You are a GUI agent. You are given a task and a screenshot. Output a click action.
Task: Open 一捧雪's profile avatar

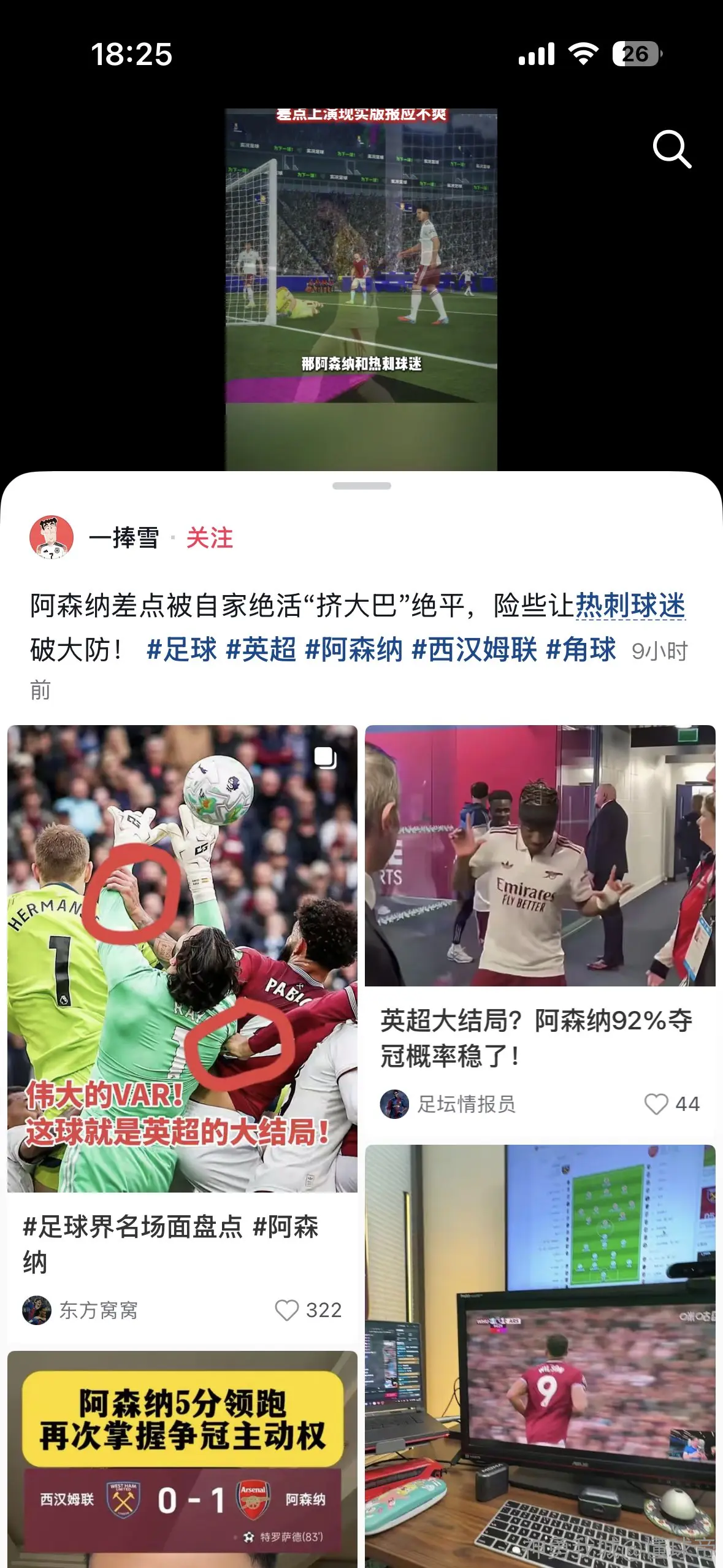click(52, 537)
